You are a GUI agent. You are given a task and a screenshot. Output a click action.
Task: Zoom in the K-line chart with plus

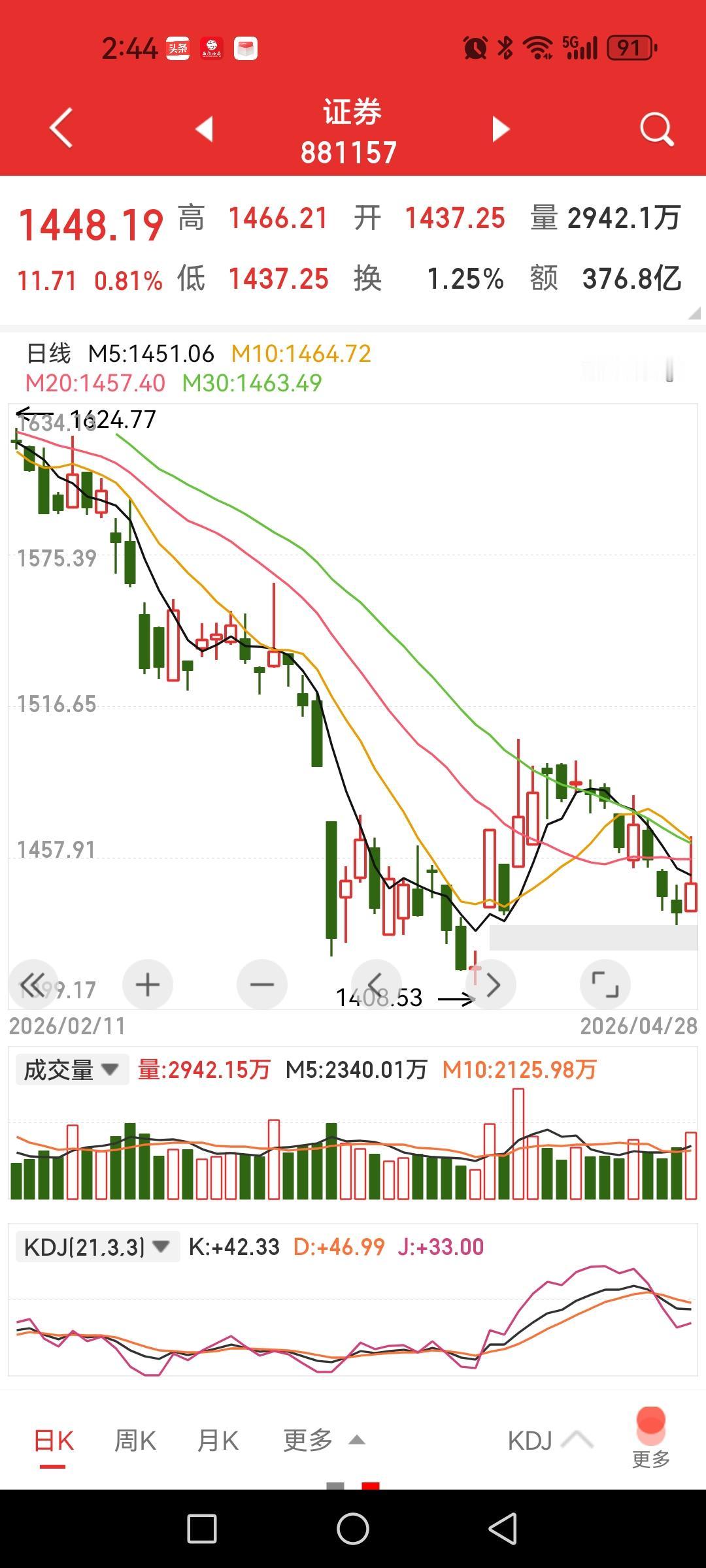[148, 985]
